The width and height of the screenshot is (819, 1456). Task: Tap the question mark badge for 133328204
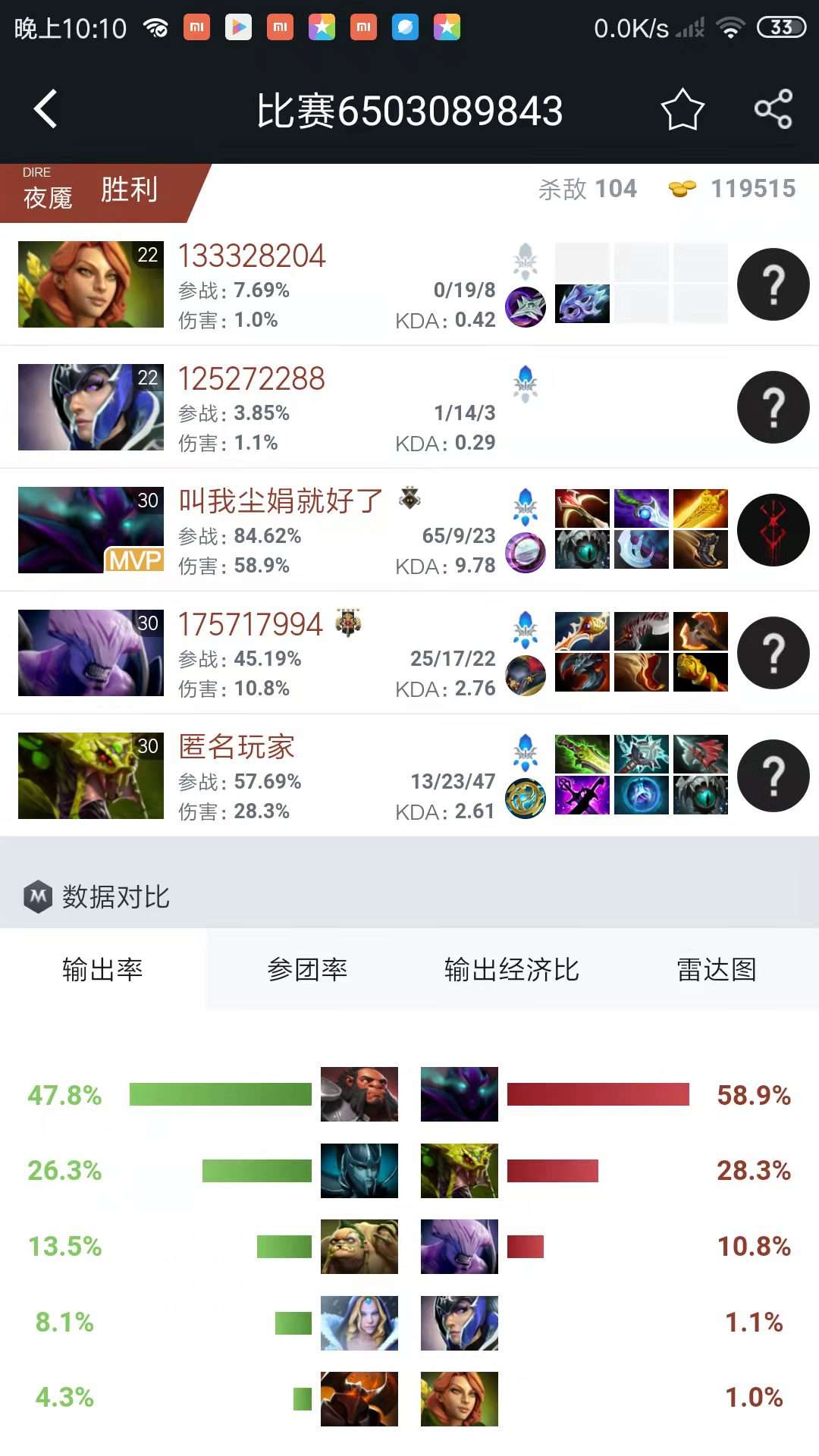[x=773, y=284]
